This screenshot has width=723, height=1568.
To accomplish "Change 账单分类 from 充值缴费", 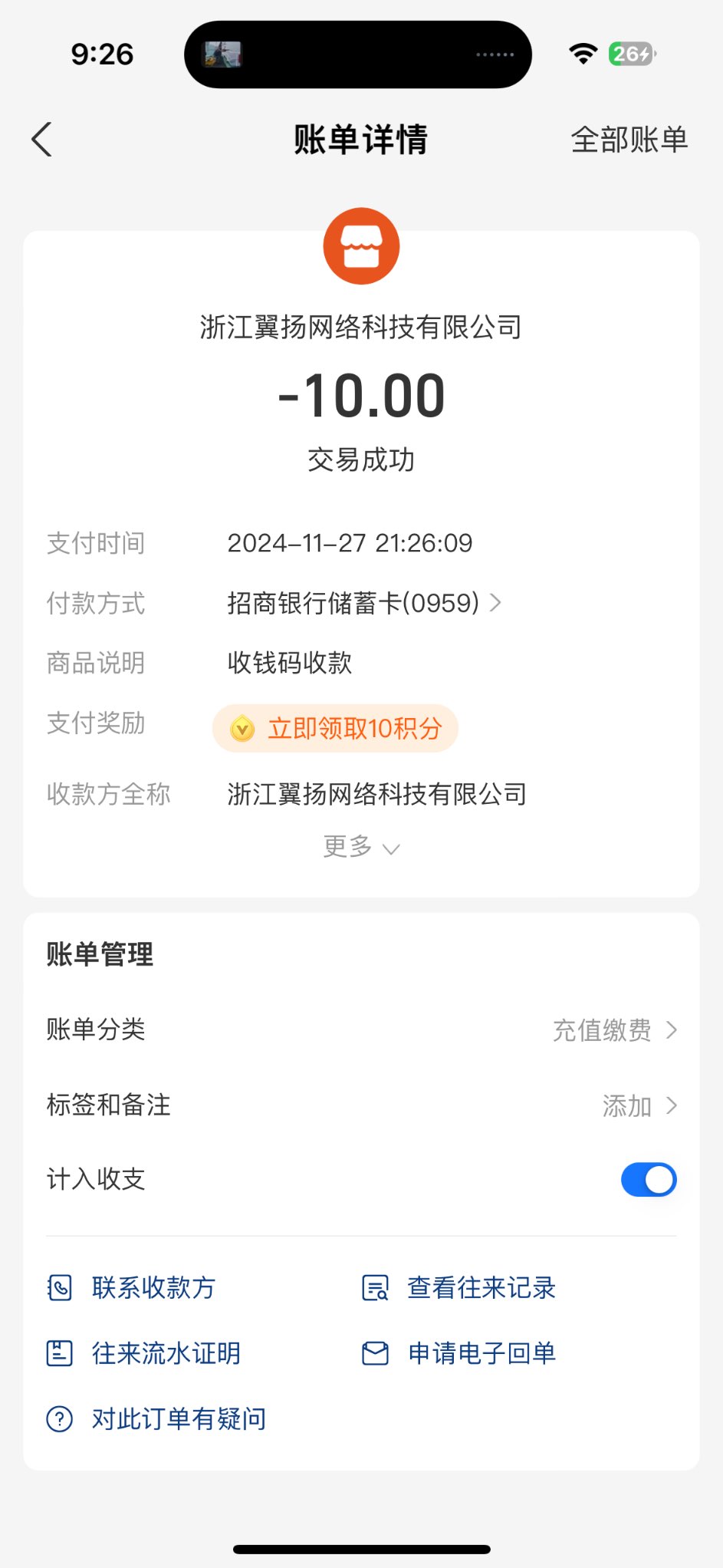I will tap(613, 1030).
